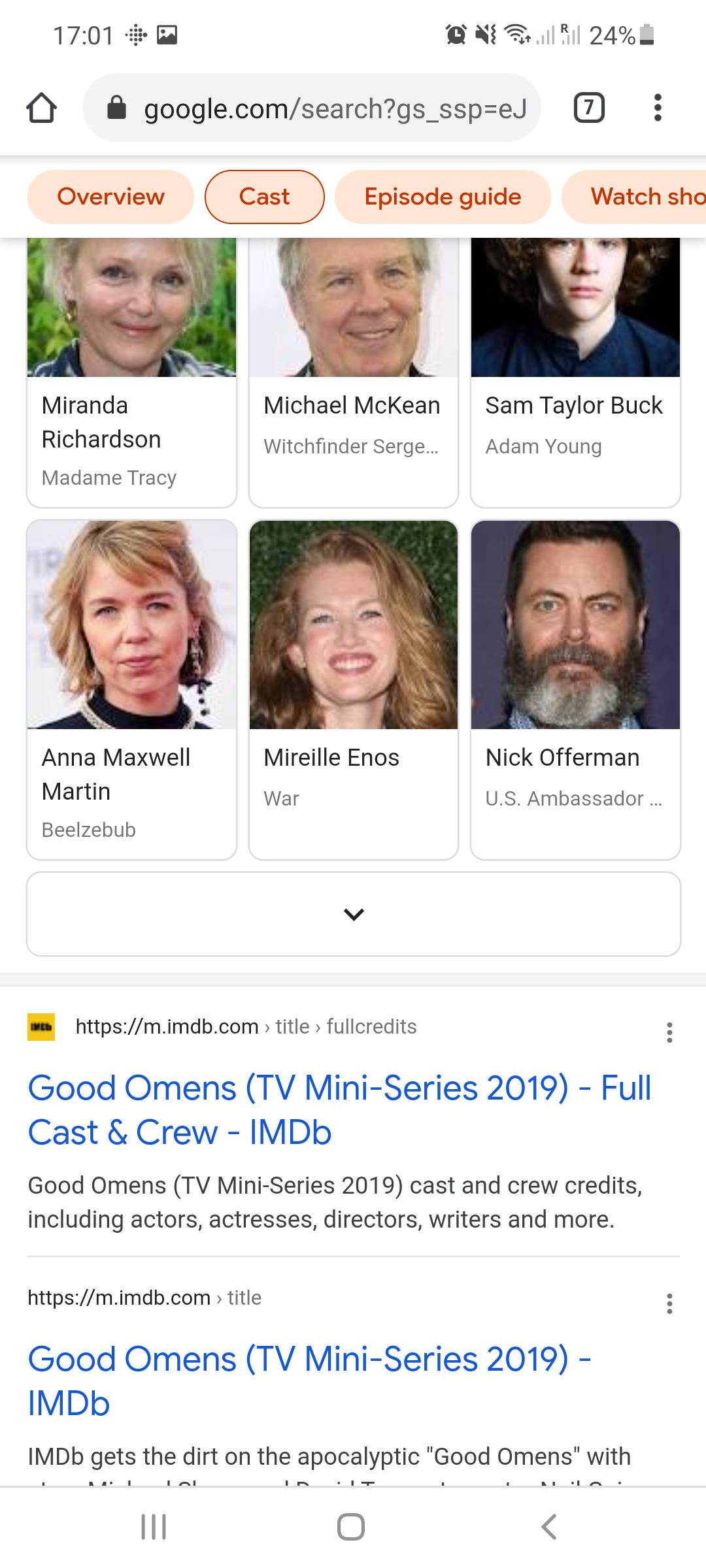Open options for the second IMDb result
Image resolution: width=706 pixels, height=1568 pixels.
pos(669,1303)
